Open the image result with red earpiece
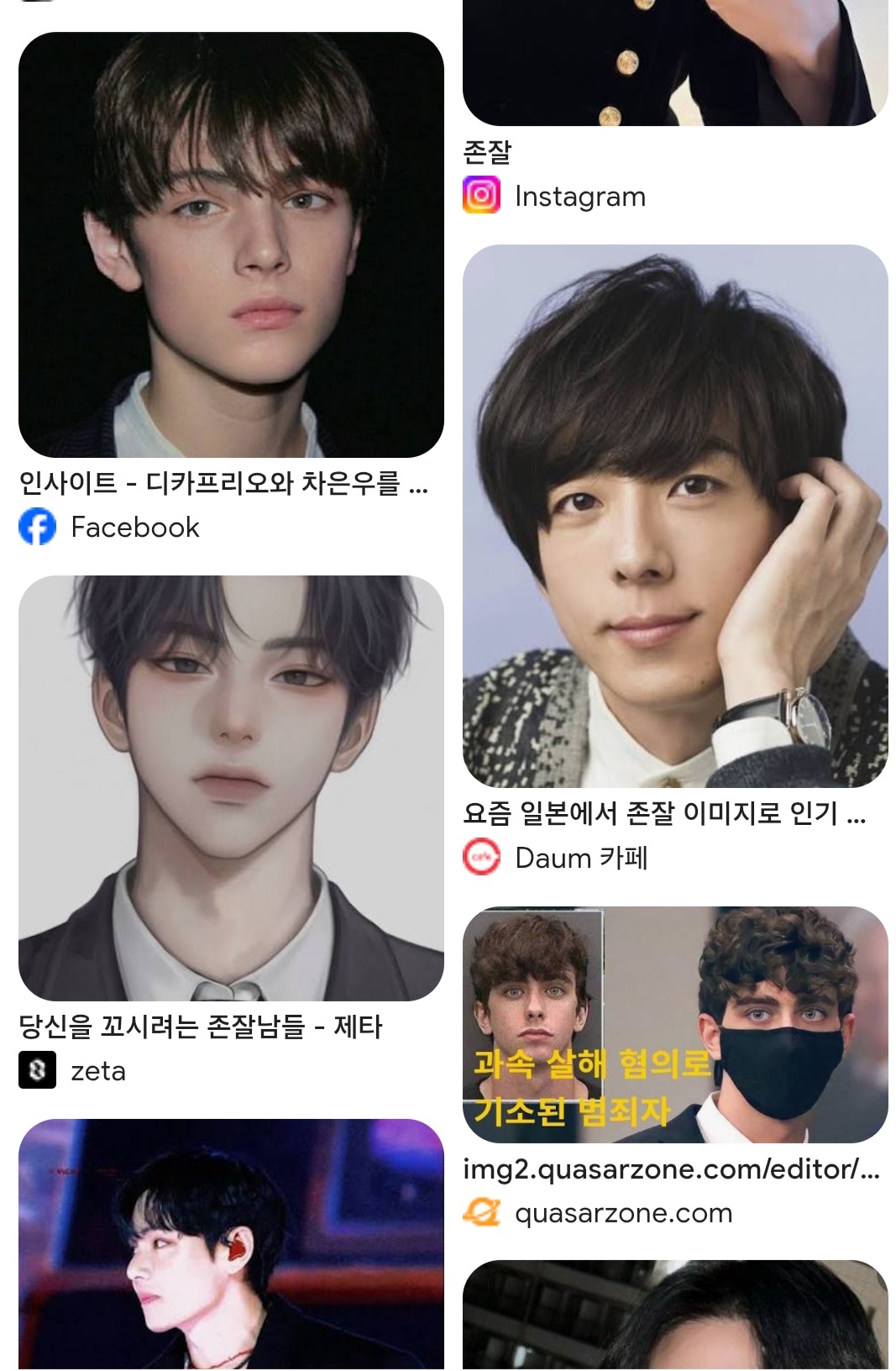Viewport: 896px width, 1371px height. (231, 1243)
